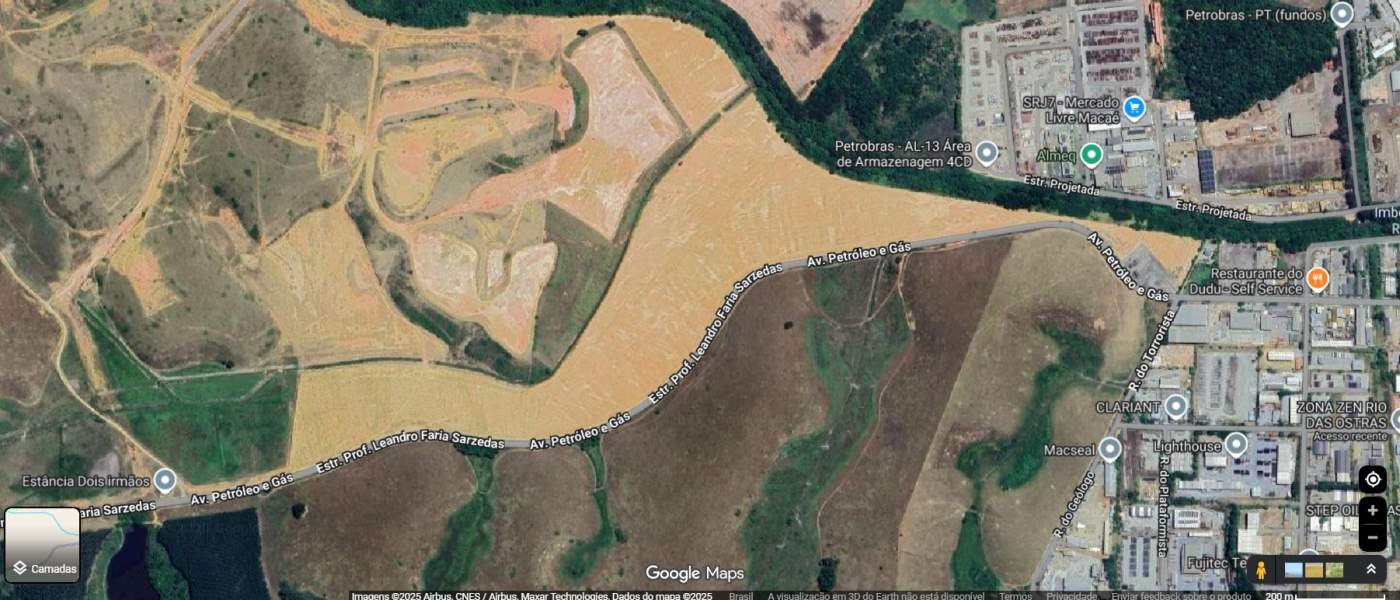The width and height of the screenshot is (1400, 600).
Task: Activate the Street View pegman
Action: tap(1261, 570)
